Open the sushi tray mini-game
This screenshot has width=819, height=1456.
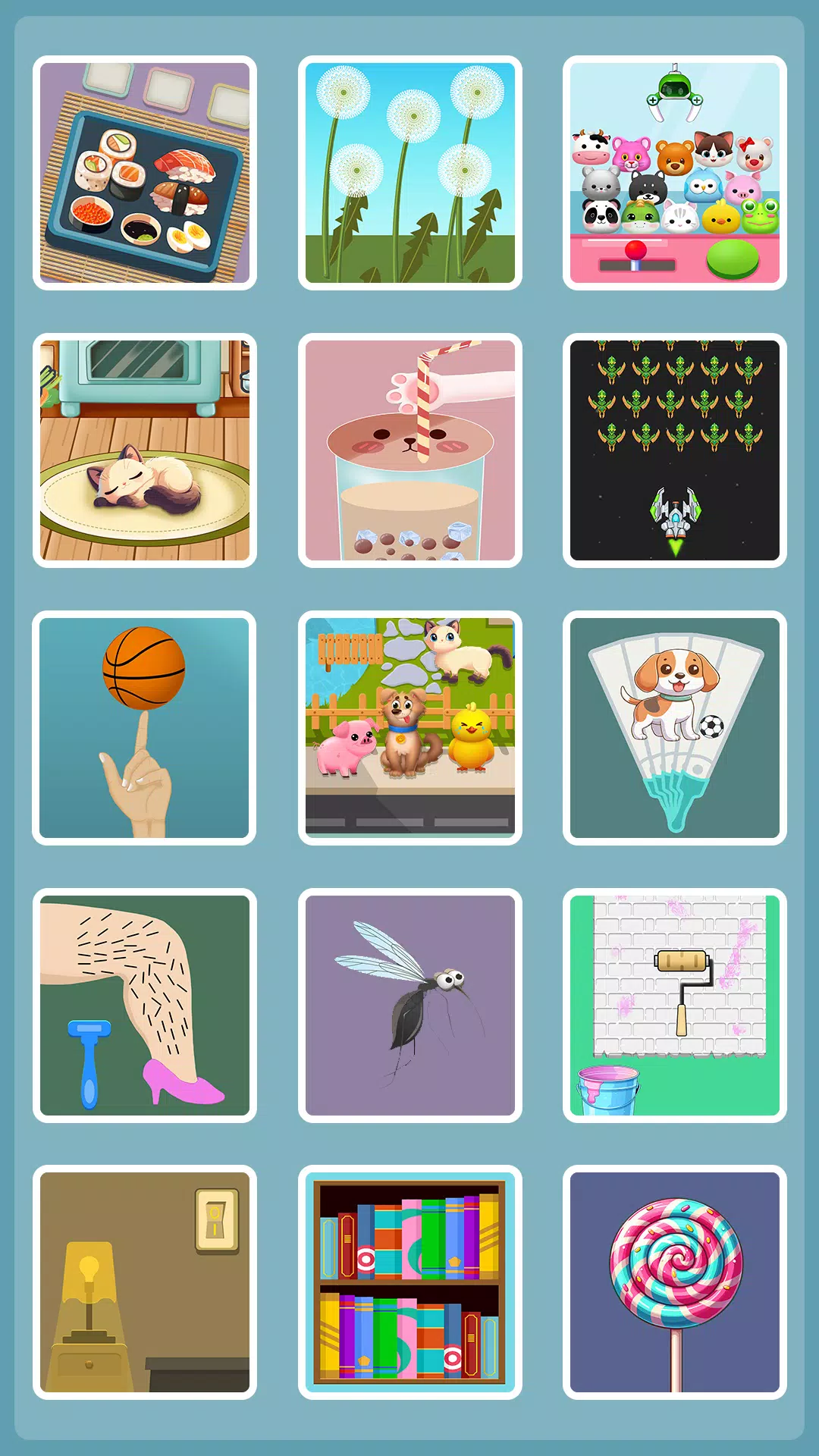[x=145, y=173]
